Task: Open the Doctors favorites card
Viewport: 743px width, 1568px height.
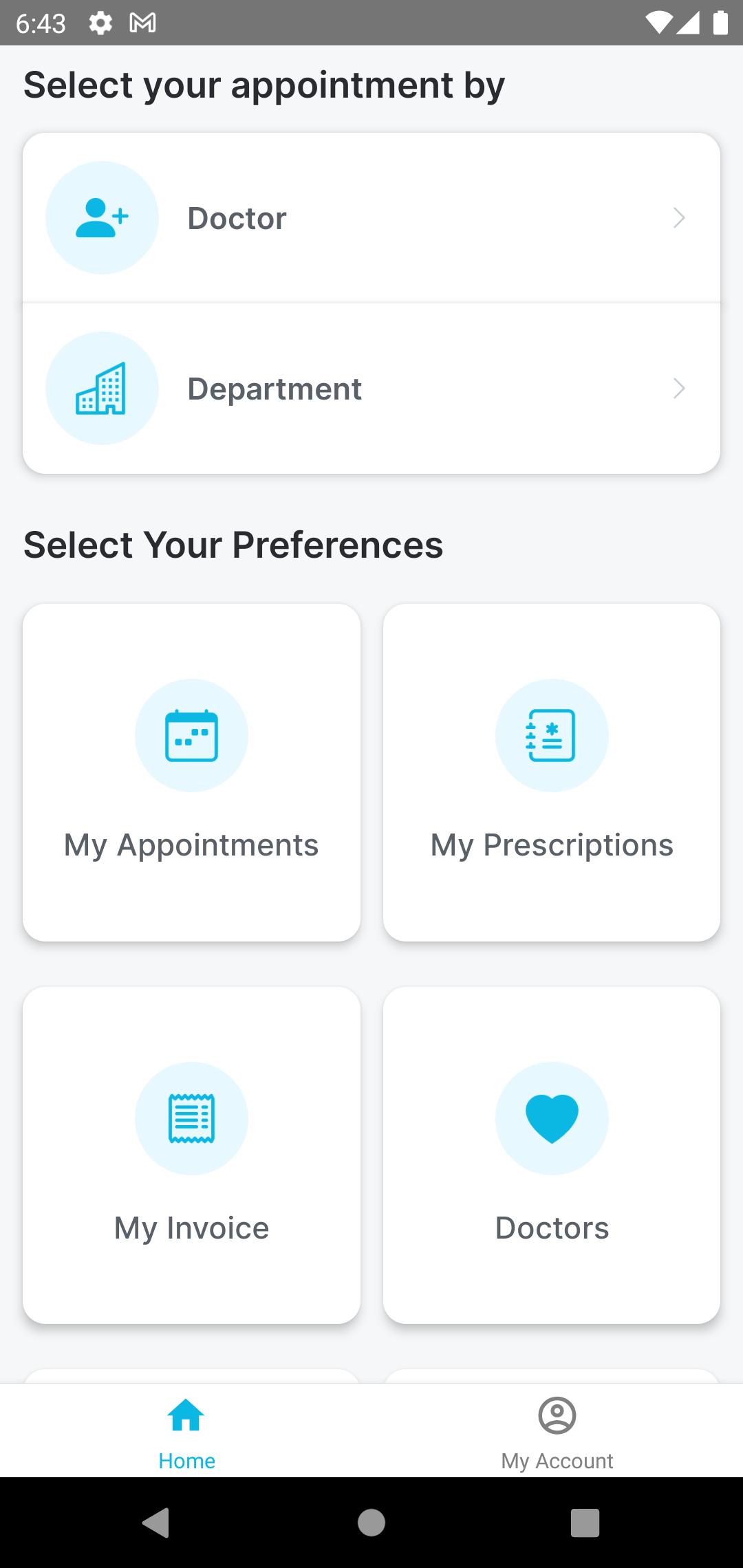Action: pyautogui.click(x=552, y=1155)
